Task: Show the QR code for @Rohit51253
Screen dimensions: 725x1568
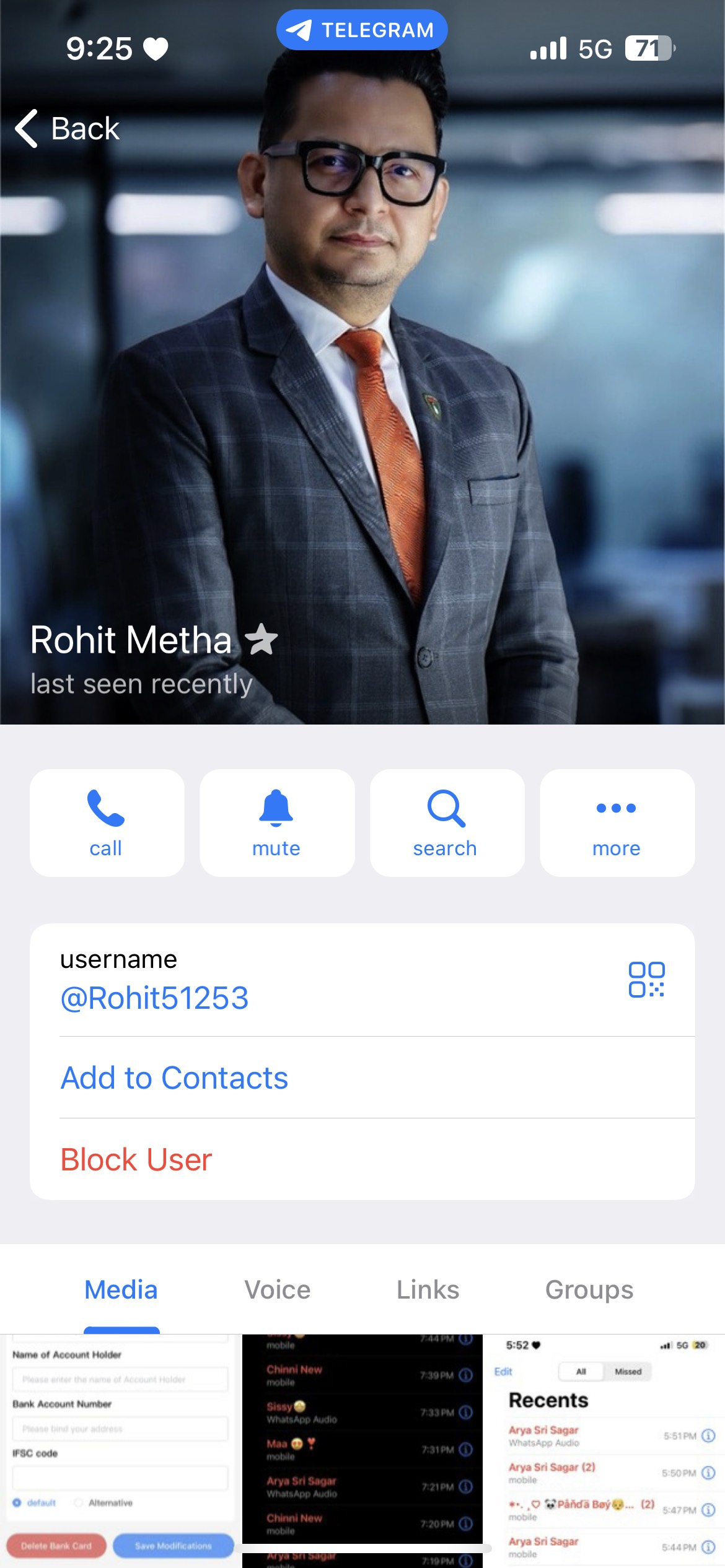Action: pos(646,979)
